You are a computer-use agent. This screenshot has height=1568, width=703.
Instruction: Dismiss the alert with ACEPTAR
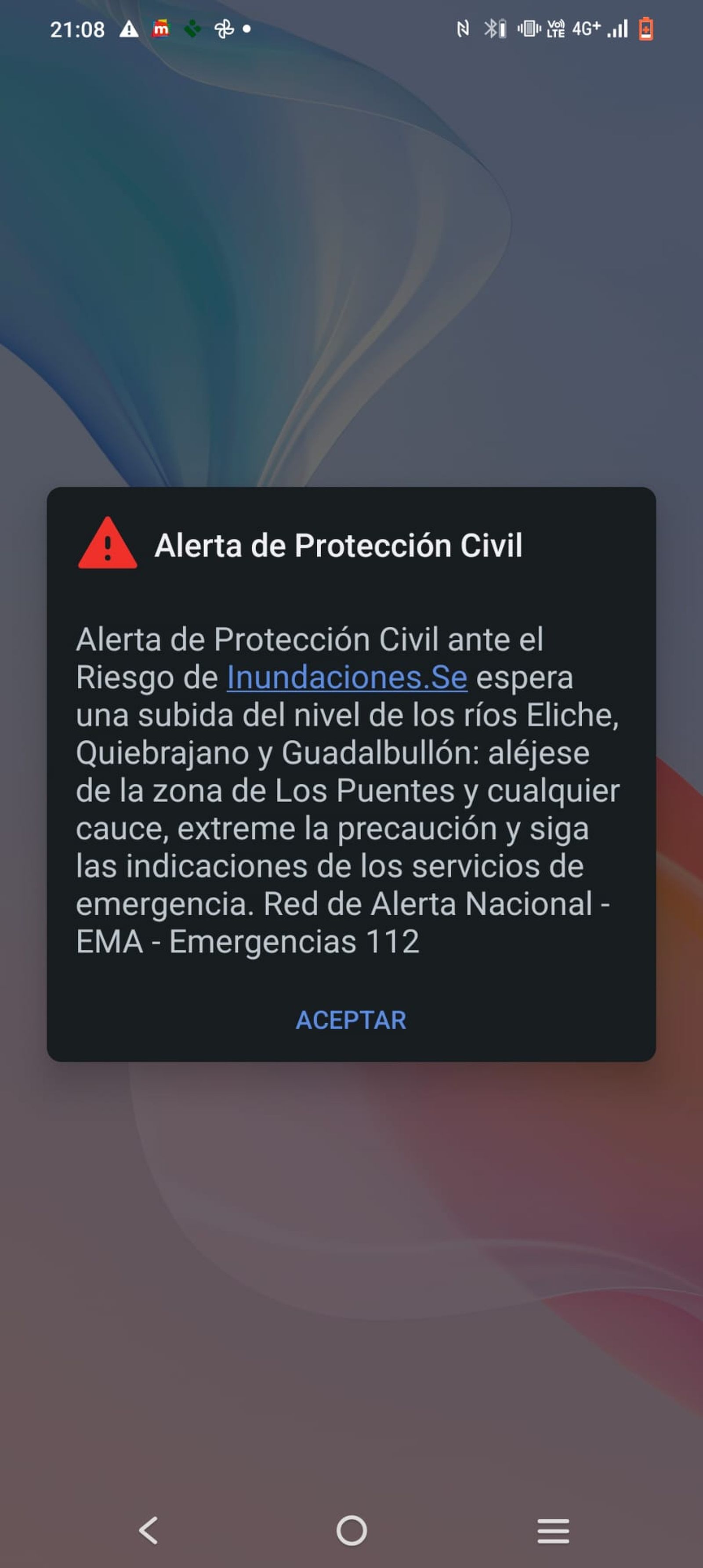click(351, 1020)
